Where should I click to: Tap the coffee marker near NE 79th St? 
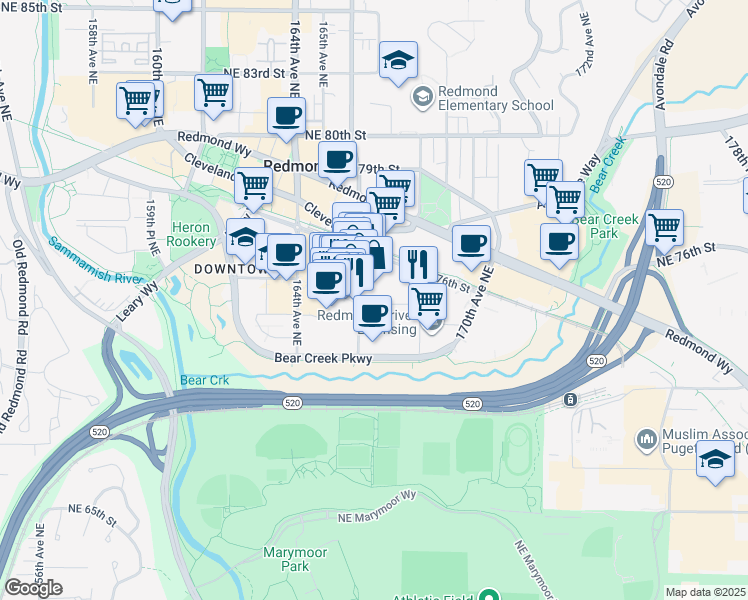click(337, 159)
